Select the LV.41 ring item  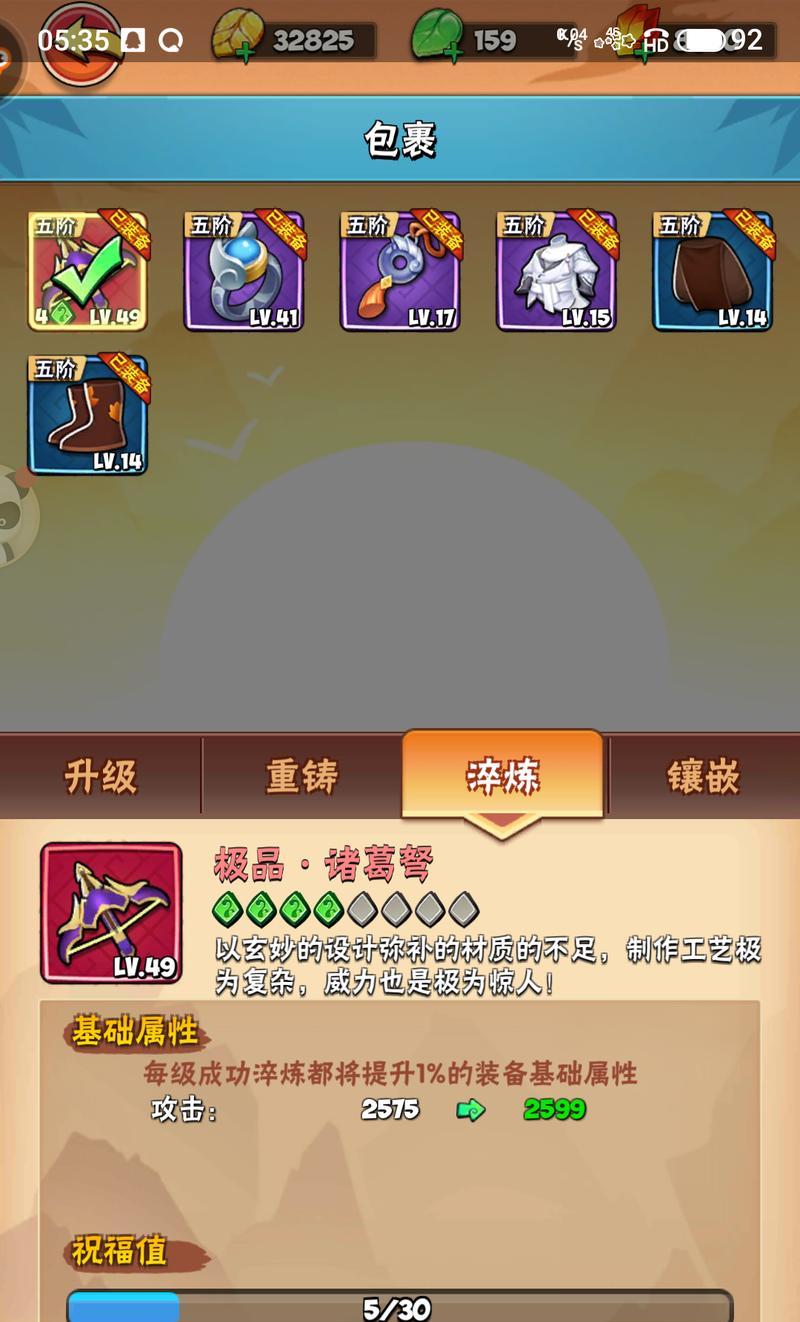pyautogui.click(x=244, y=271)
